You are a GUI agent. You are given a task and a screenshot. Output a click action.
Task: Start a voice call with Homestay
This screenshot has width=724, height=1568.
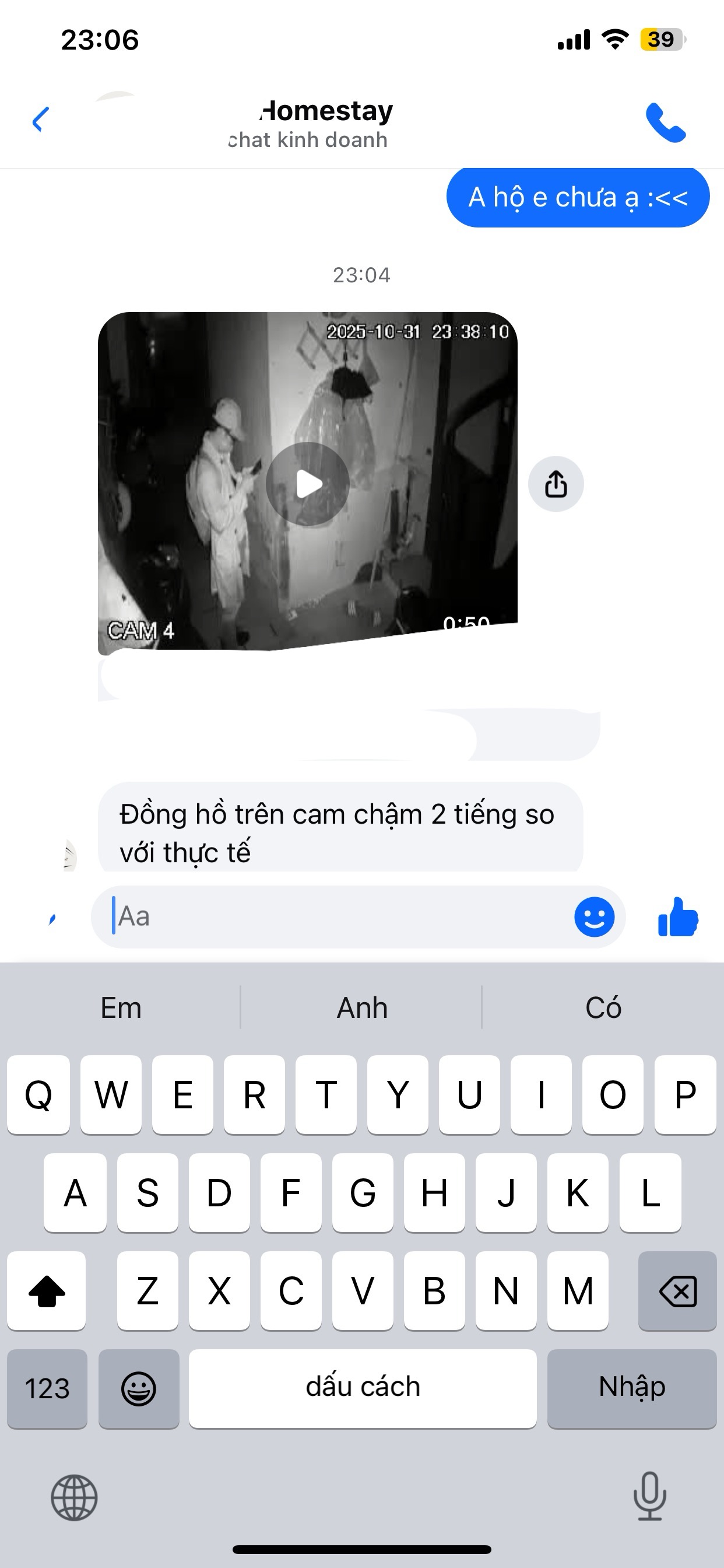[666, 122]
